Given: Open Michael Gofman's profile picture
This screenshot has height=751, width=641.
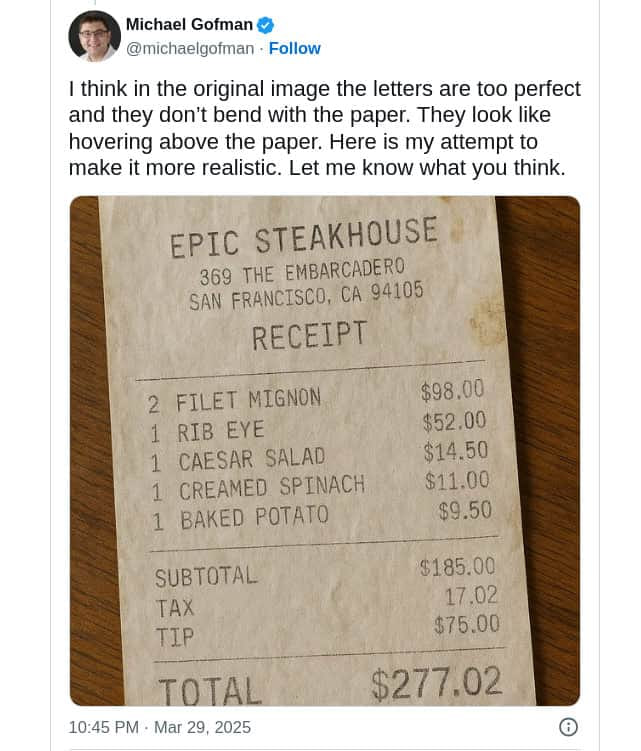Looking at the screenshot, I should point(94,37).
